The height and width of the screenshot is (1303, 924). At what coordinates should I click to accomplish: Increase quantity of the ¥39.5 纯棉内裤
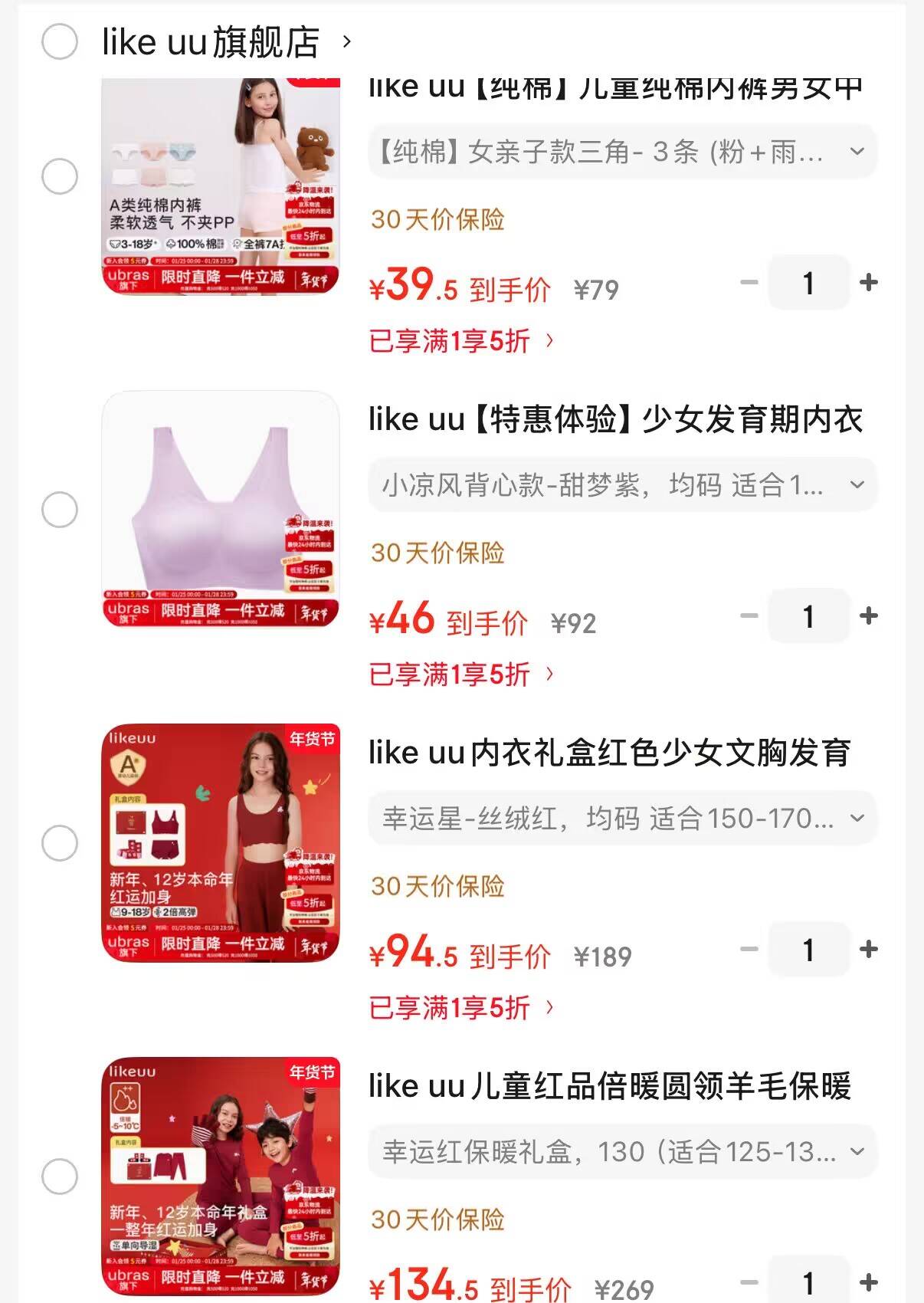pos(869,283)
